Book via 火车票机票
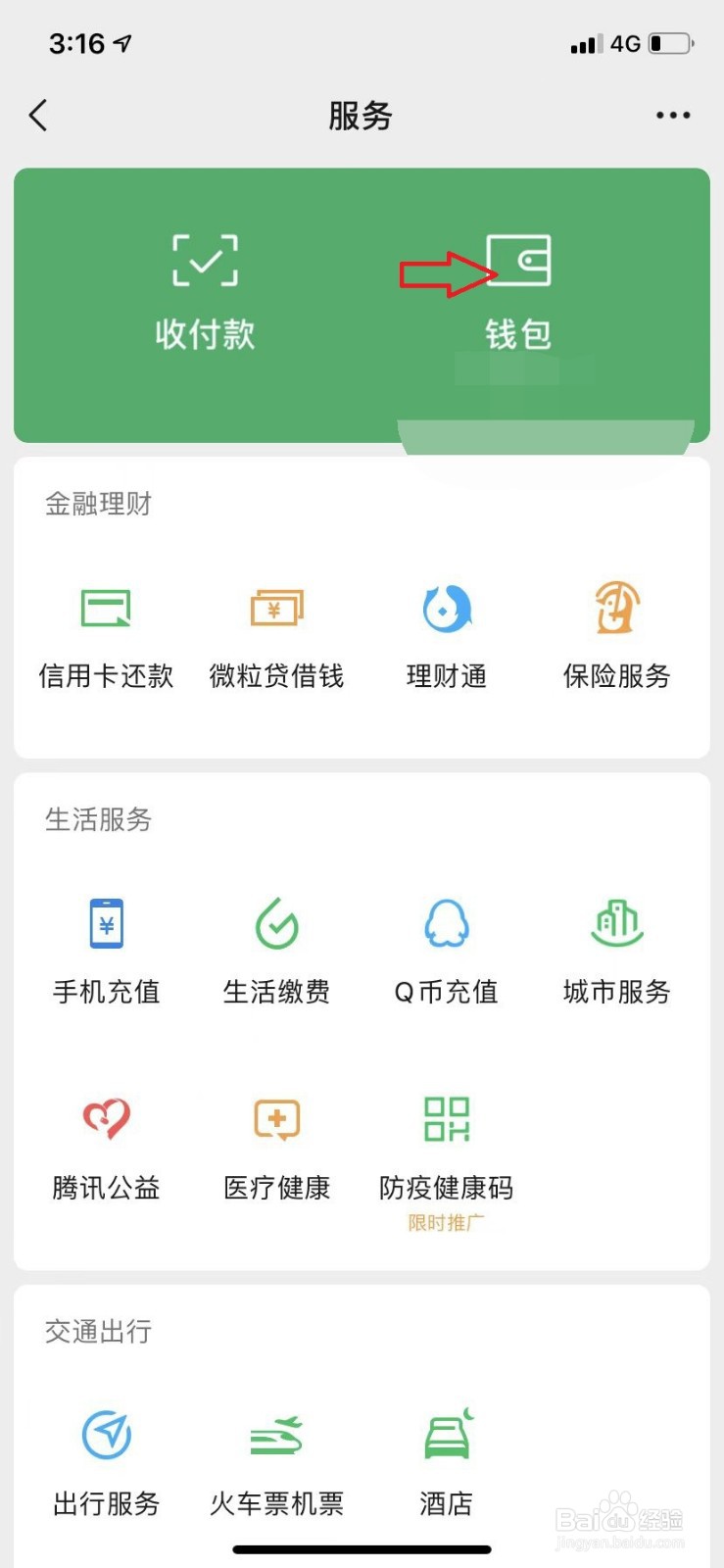Screen dimensions: 724x1568 point(276,1462)
